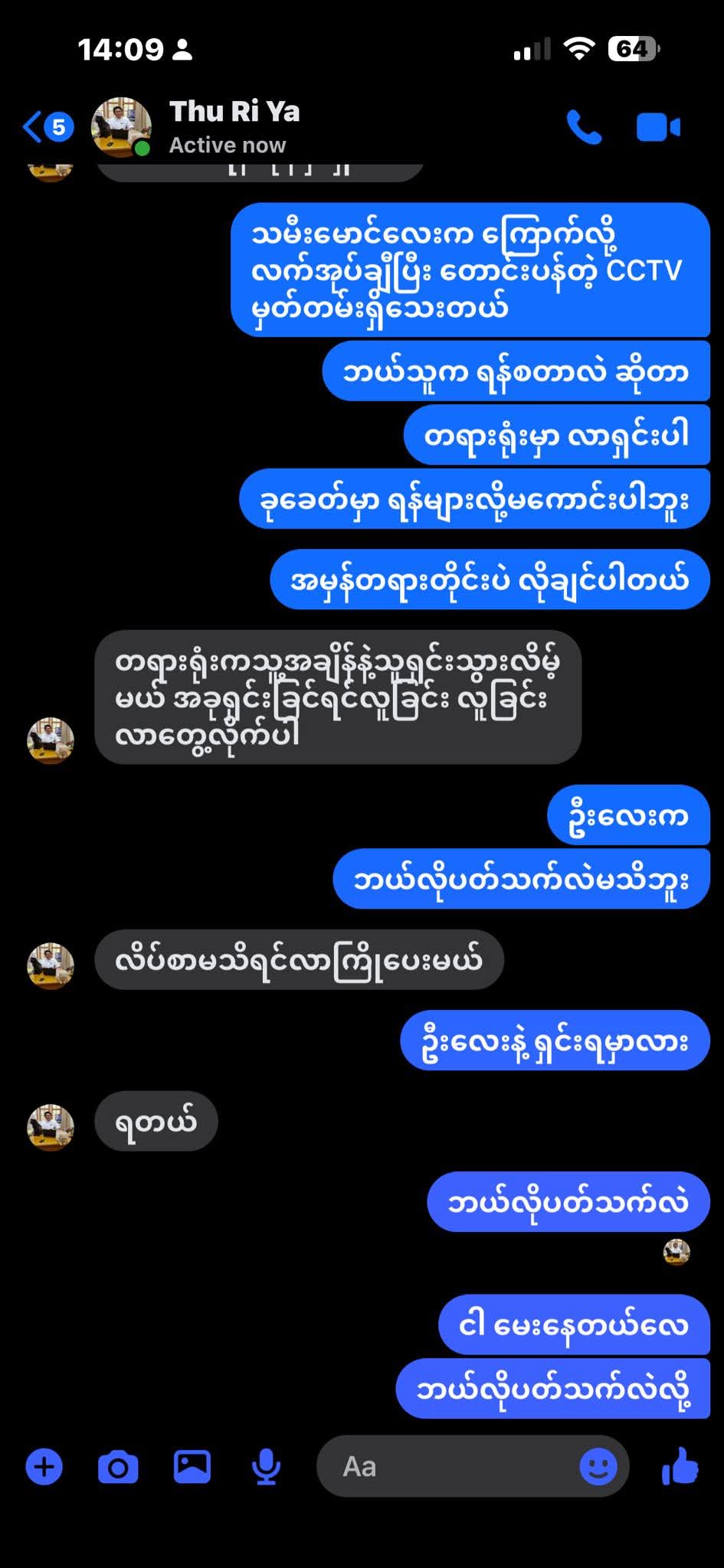Start a video call with Thu Ri Ya
Image resolution: width=724 pixels, height=1568 pixels.
658,127
